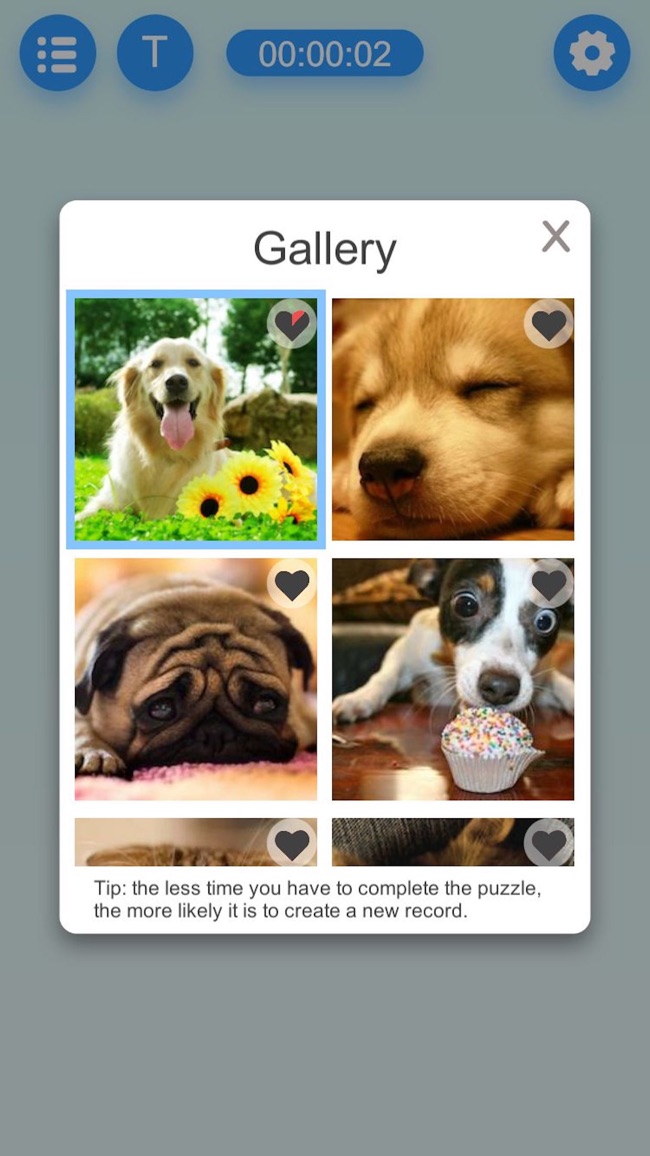The image size is (650, 1156).
Task: Favorite the pug picture
Action: click(292, 584)
